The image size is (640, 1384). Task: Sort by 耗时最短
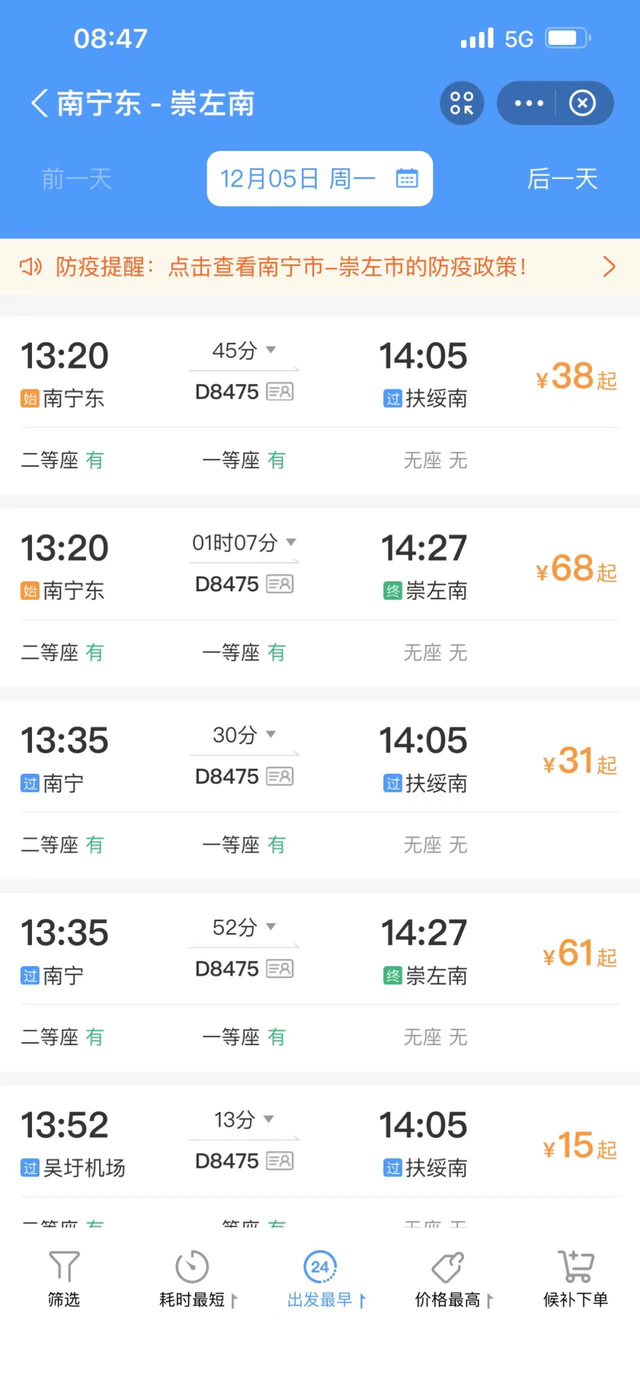(x=196, y=1279)
